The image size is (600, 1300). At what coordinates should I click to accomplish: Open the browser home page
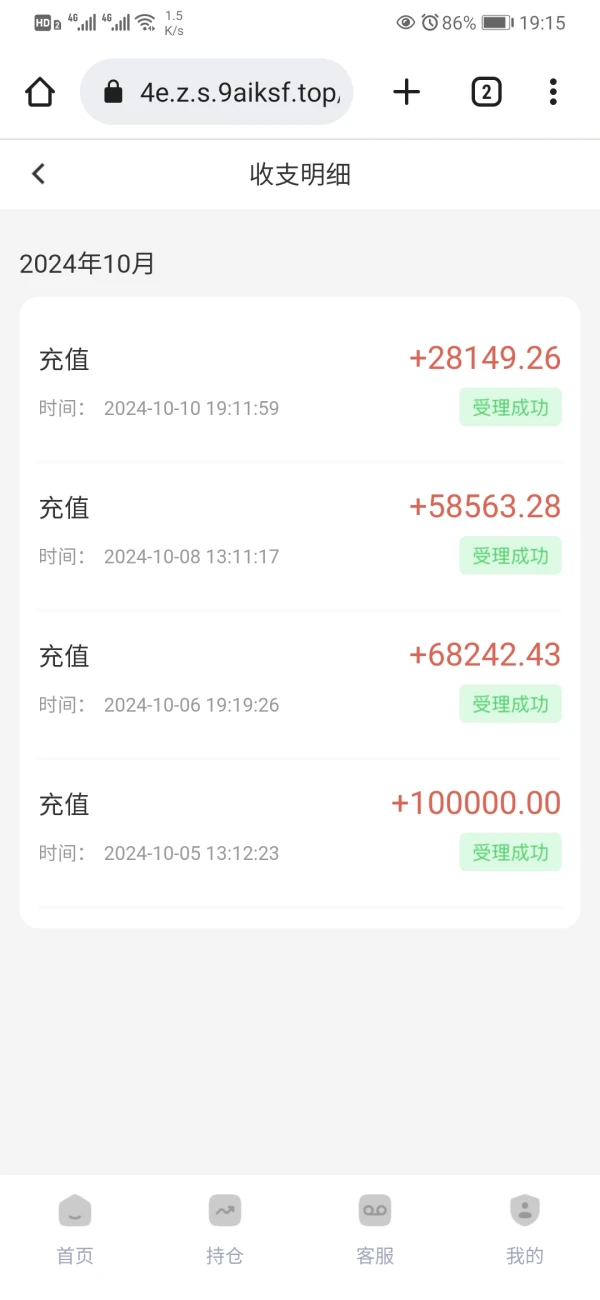(39, 92)
